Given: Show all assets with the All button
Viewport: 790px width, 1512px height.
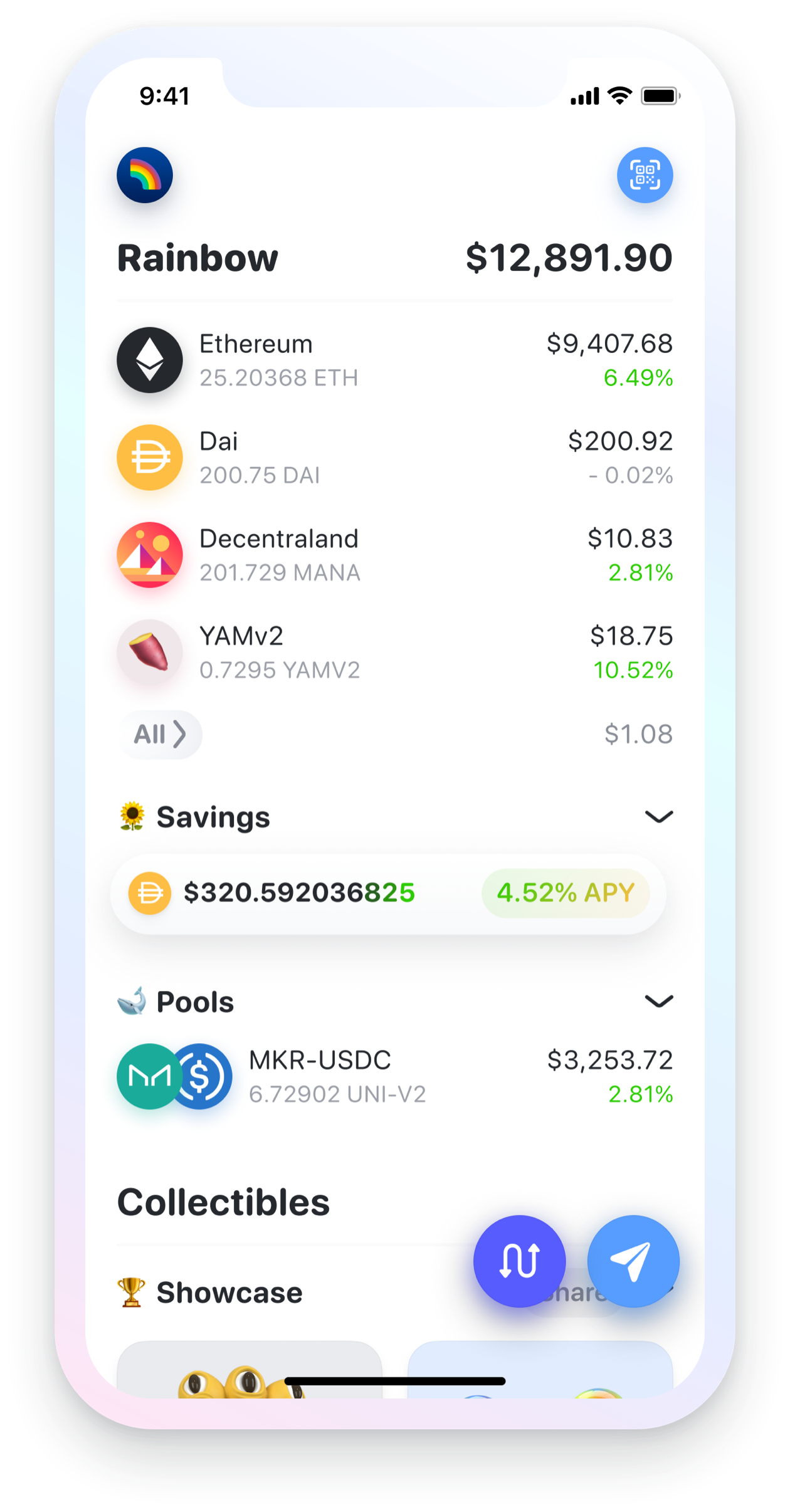Looking at the screenshot, I should tap(161, 735).
